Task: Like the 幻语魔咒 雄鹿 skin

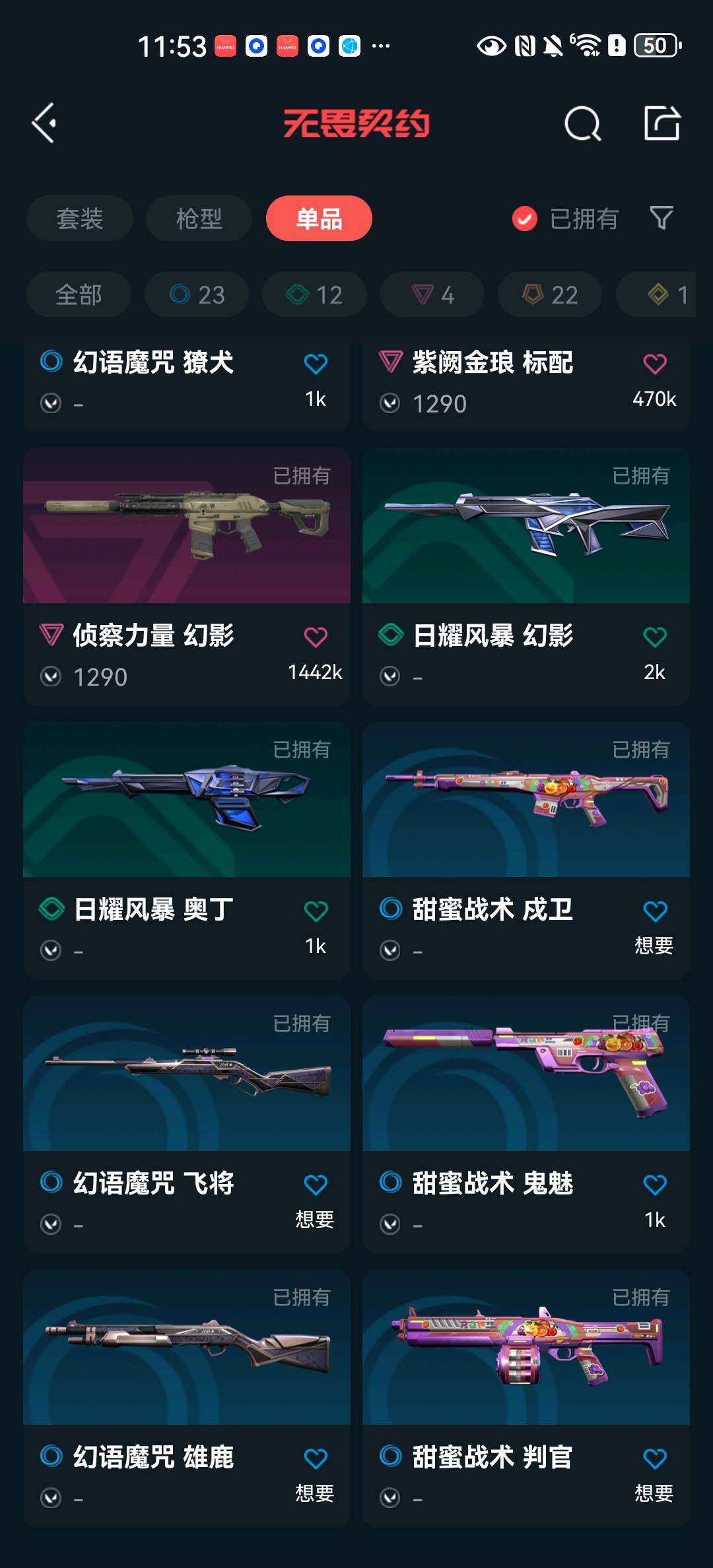Action: pyautogui.click(x=316, y=1459)
